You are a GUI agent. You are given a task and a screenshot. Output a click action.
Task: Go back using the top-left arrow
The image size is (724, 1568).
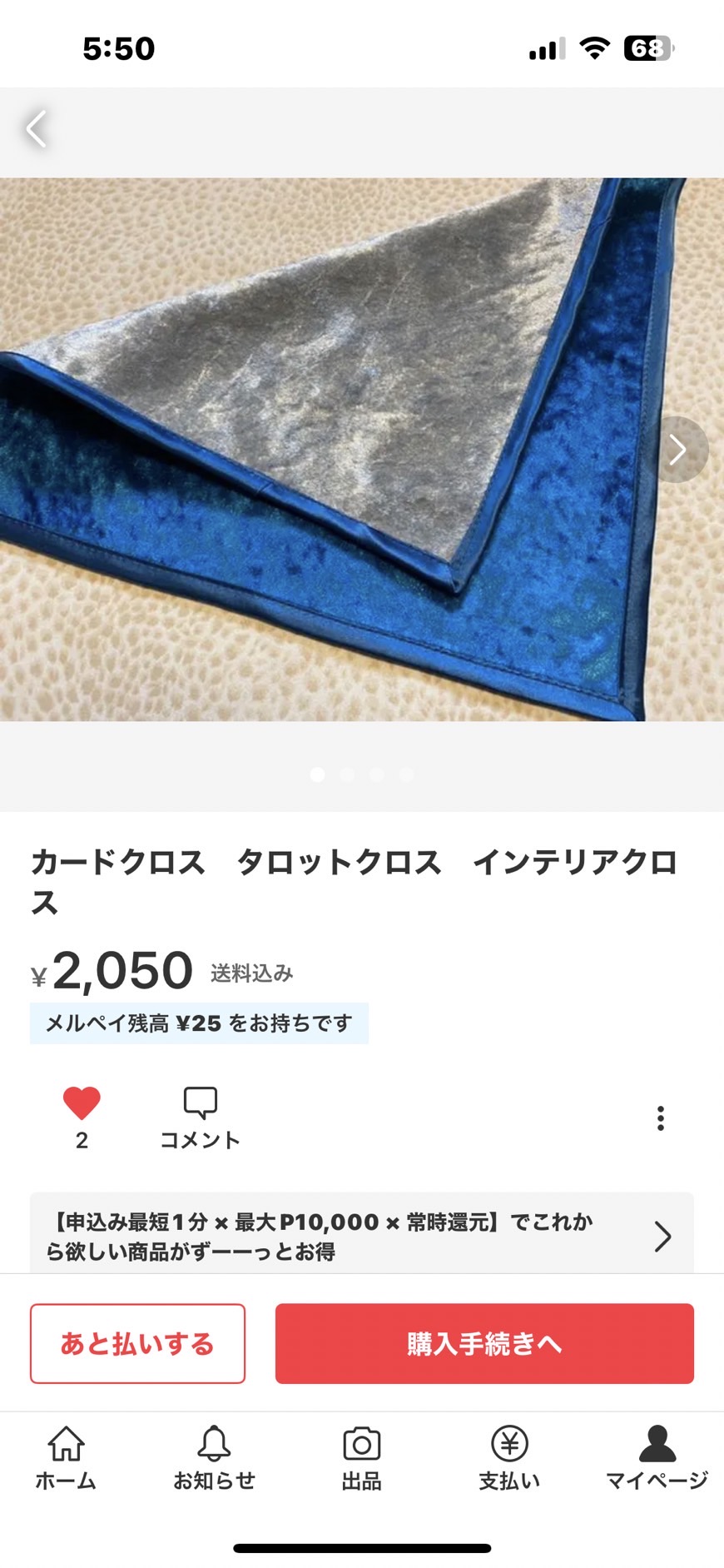[x=36, y=129]
